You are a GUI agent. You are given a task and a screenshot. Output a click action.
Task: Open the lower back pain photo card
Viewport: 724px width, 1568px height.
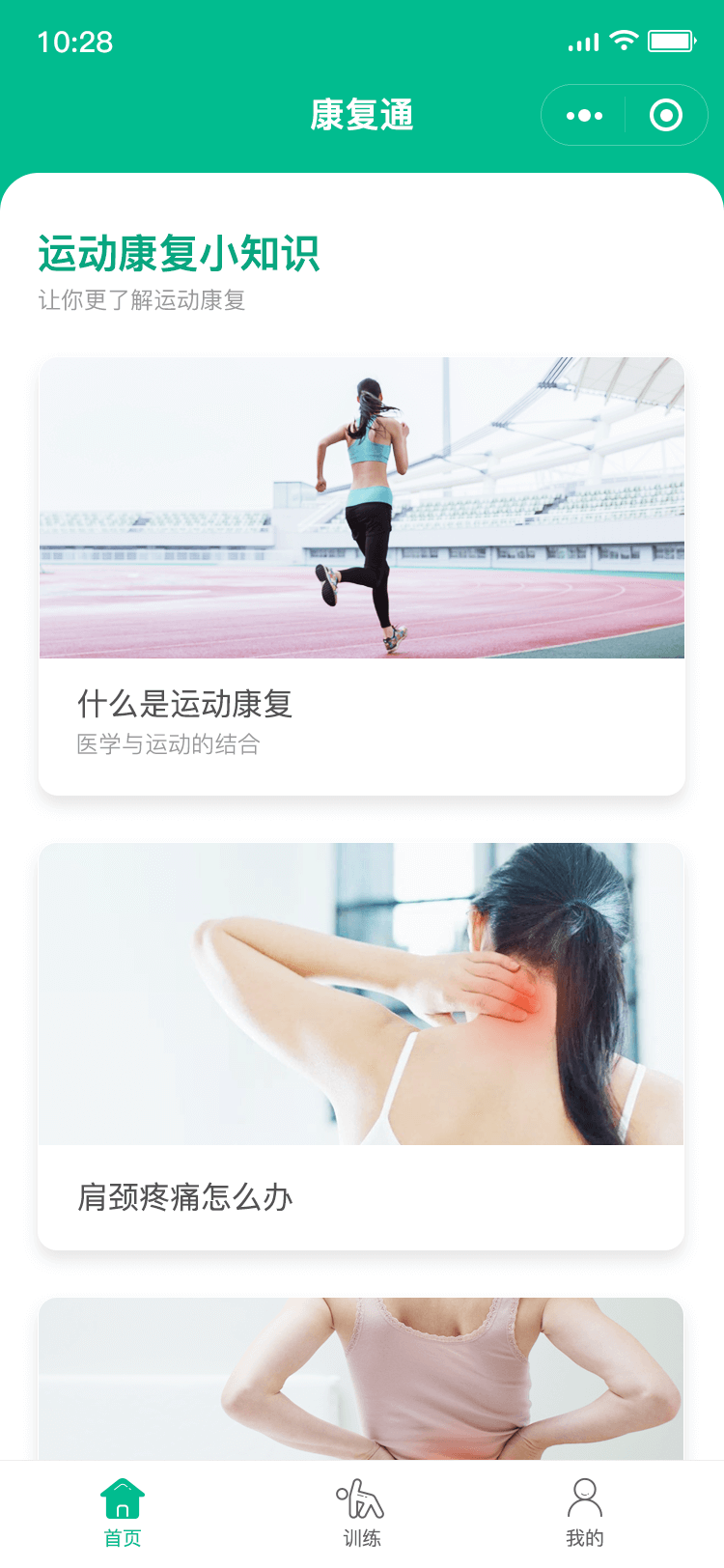coord(361,1379)
